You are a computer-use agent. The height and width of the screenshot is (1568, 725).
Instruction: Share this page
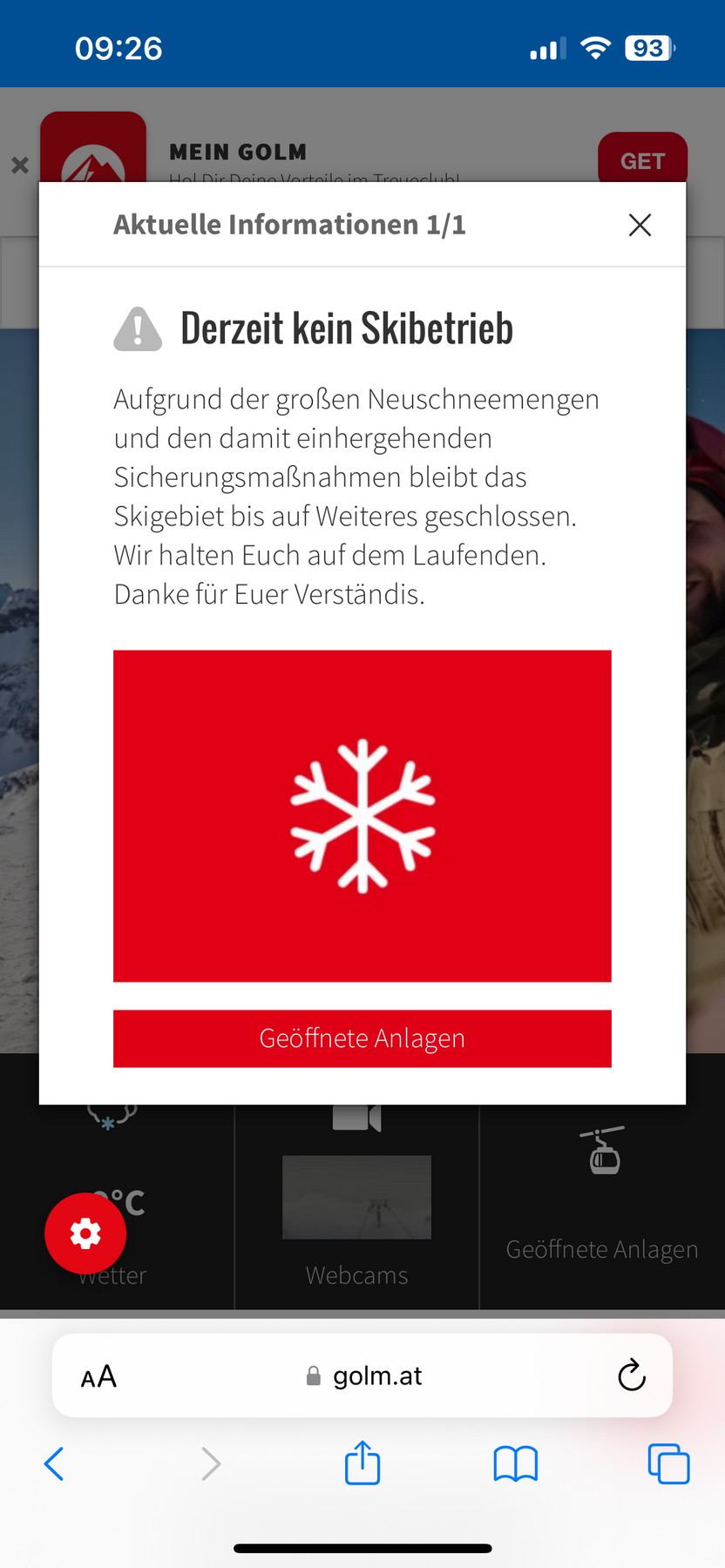[x=362, y=1463]
